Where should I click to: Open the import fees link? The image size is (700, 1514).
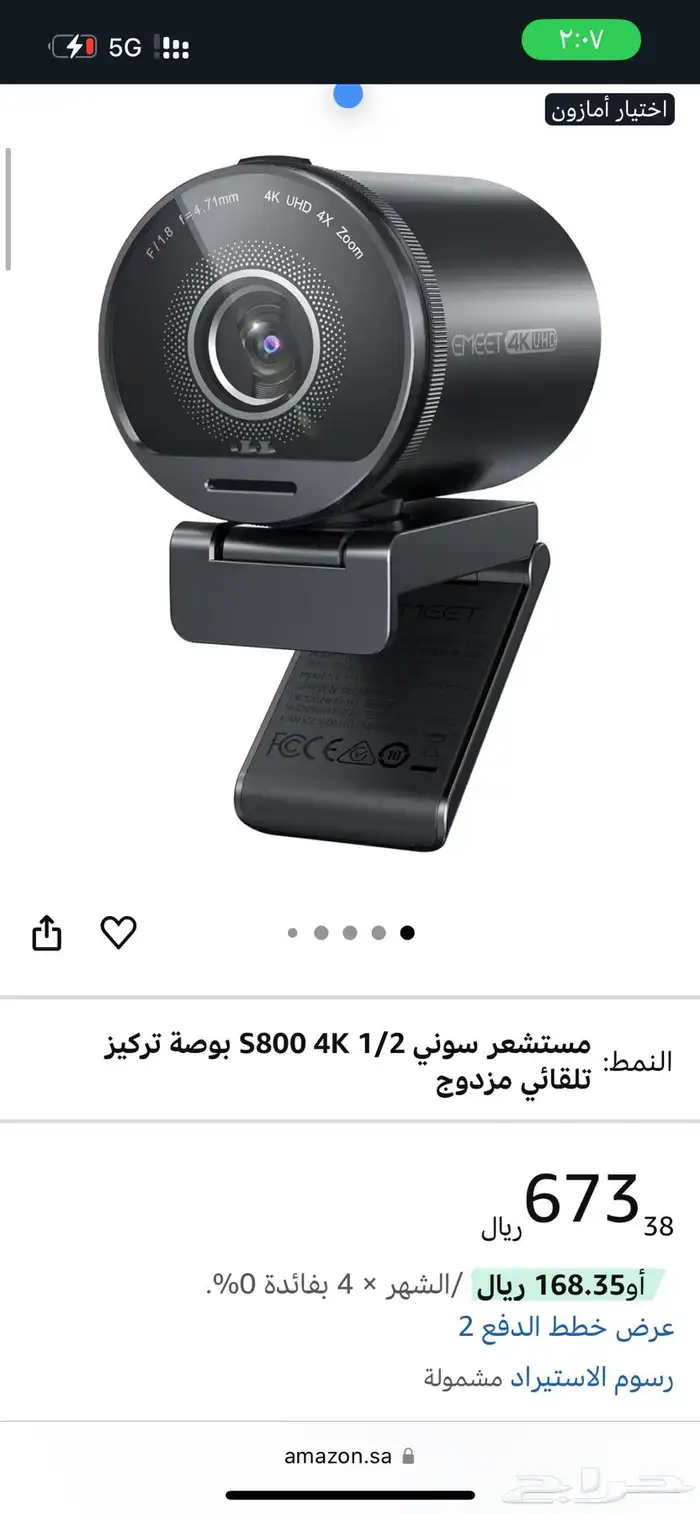[592, 1378]
